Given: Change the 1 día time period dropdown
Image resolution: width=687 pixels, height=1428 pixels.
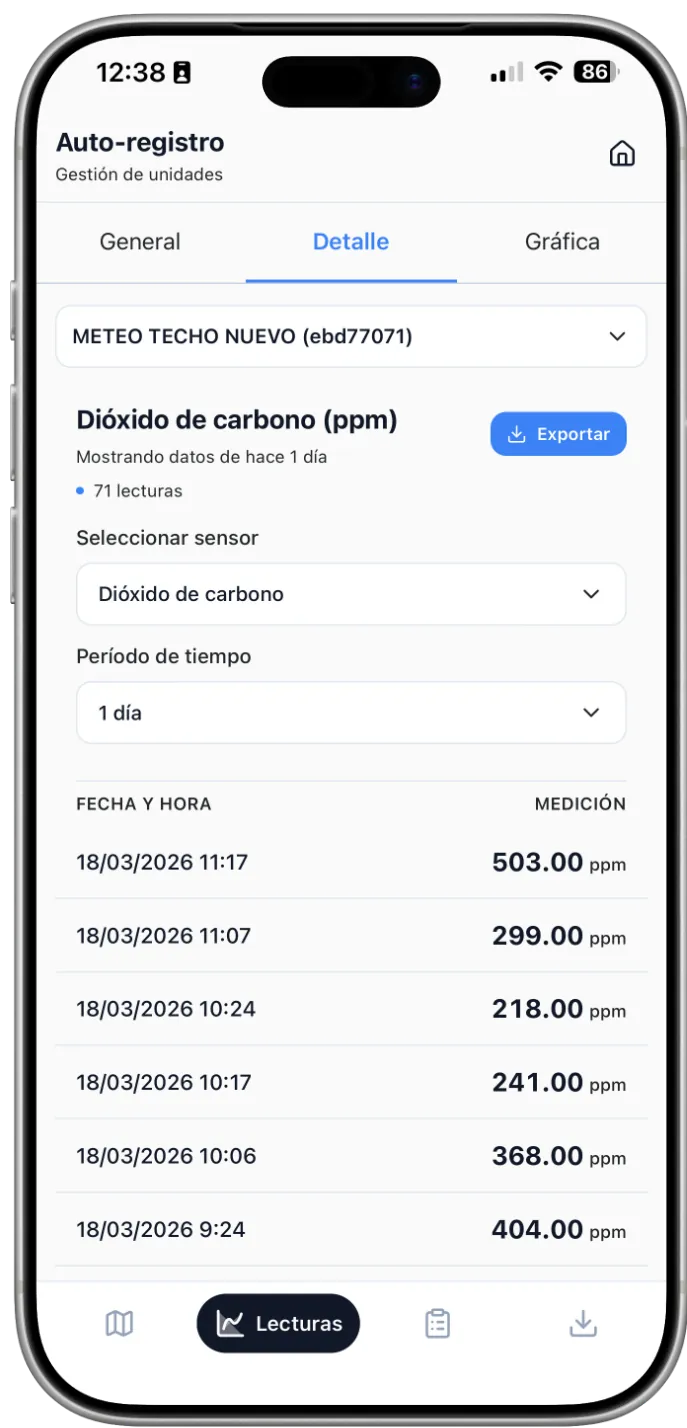Looking at the screenshot, I should click(x=351, y=713).
